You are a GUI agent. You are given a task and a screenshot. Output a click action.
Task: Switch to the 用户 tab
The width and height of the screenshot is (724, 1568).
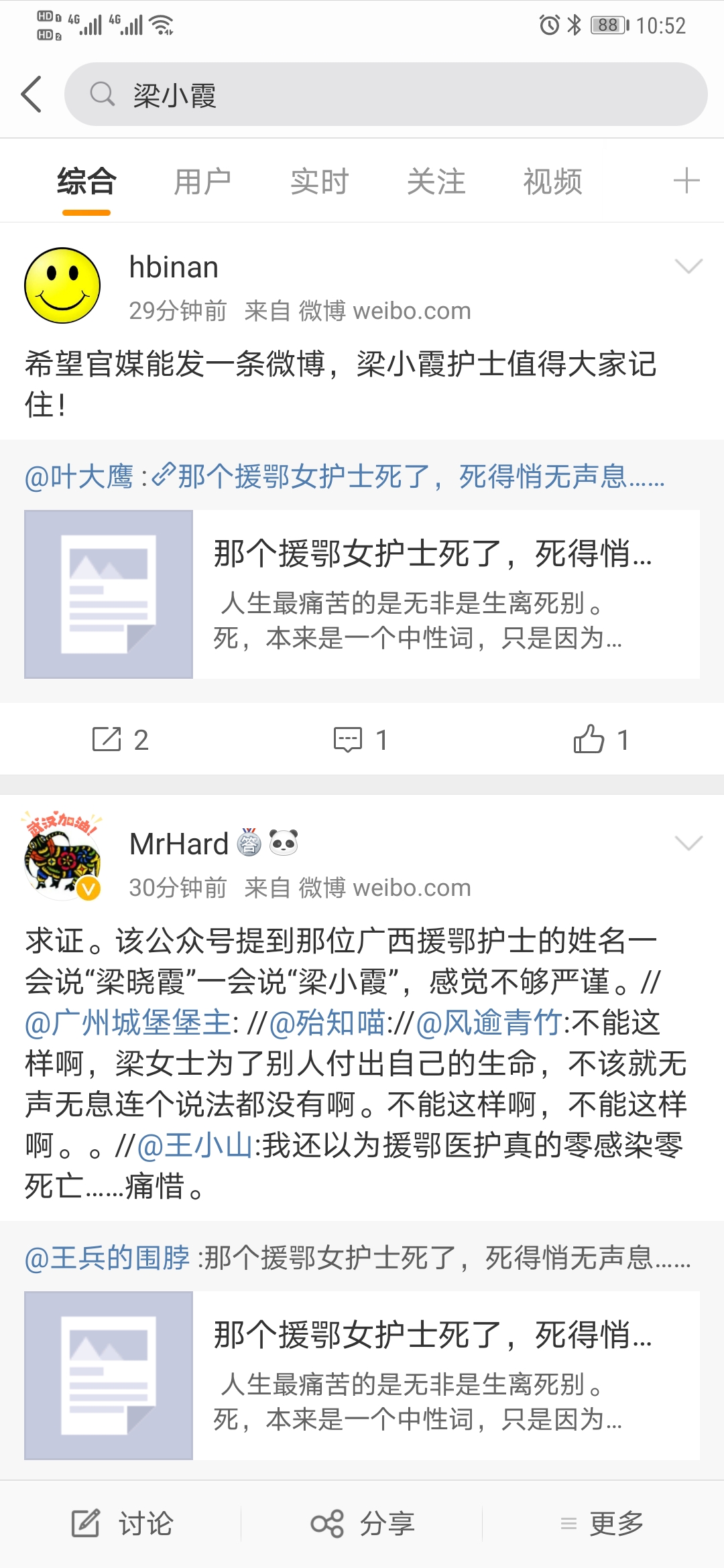pyautogui.click(x=202, y=182)
